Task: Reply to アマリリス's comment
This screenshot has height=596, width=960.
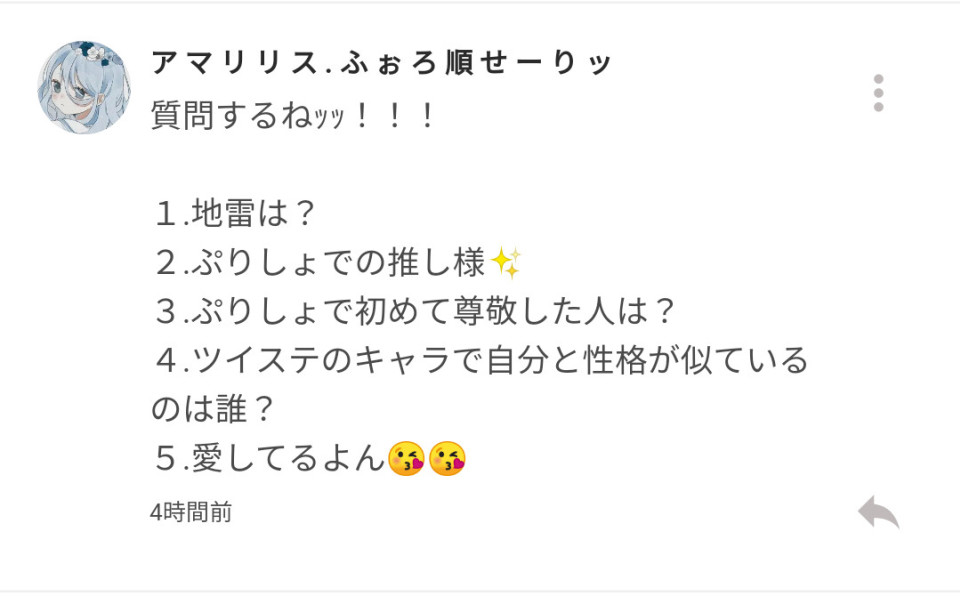Action: point(878,513)
